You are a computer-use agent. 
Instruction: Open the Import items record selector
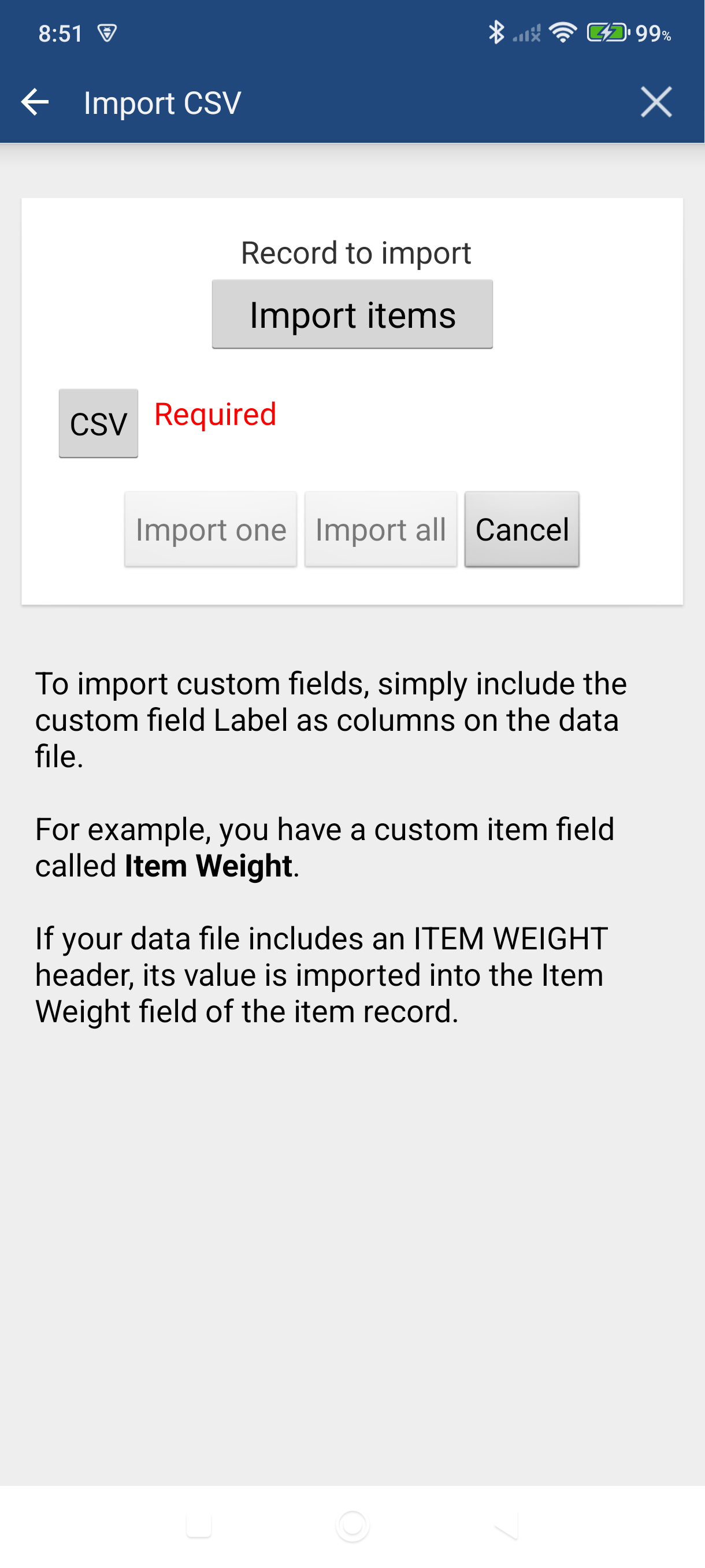351,314
